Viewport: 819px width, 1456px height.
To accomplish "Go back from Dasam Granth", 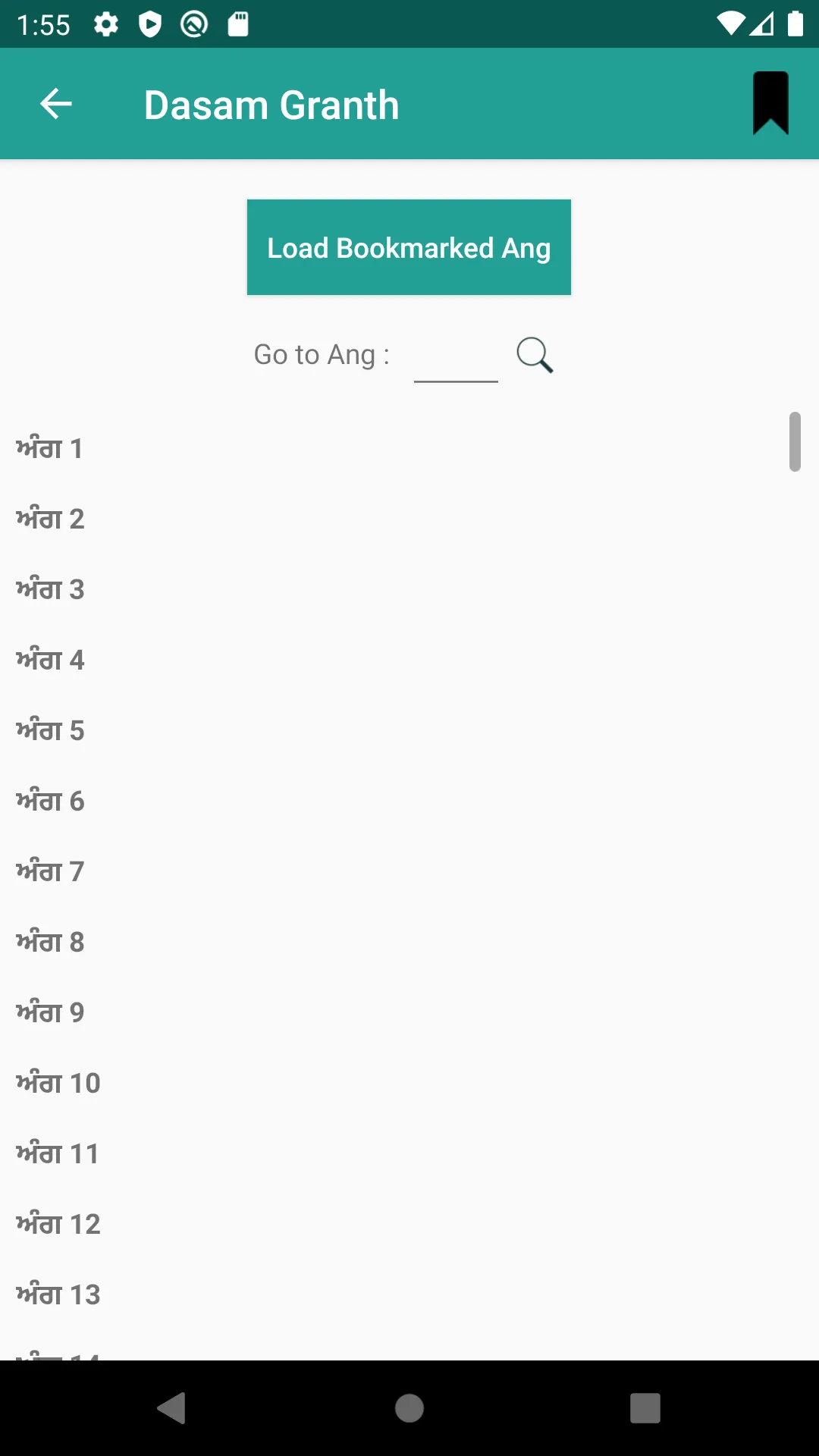I will click(x=56, y=104).
